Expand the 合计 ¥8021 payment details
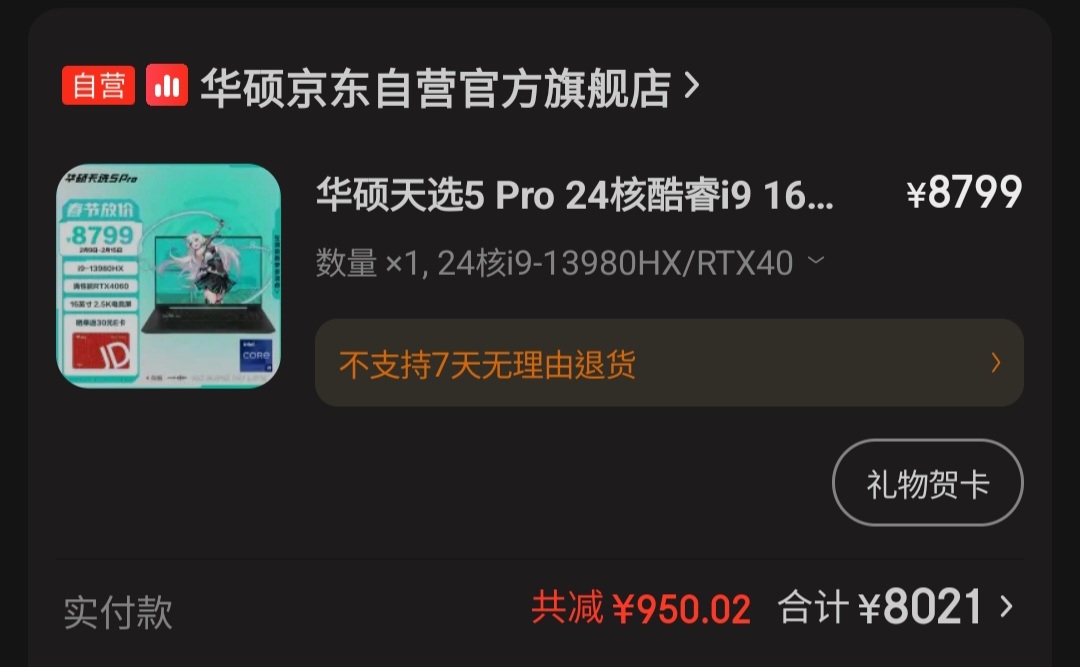The width and height of the screenshot is (1080, 667). pos(895,607)
